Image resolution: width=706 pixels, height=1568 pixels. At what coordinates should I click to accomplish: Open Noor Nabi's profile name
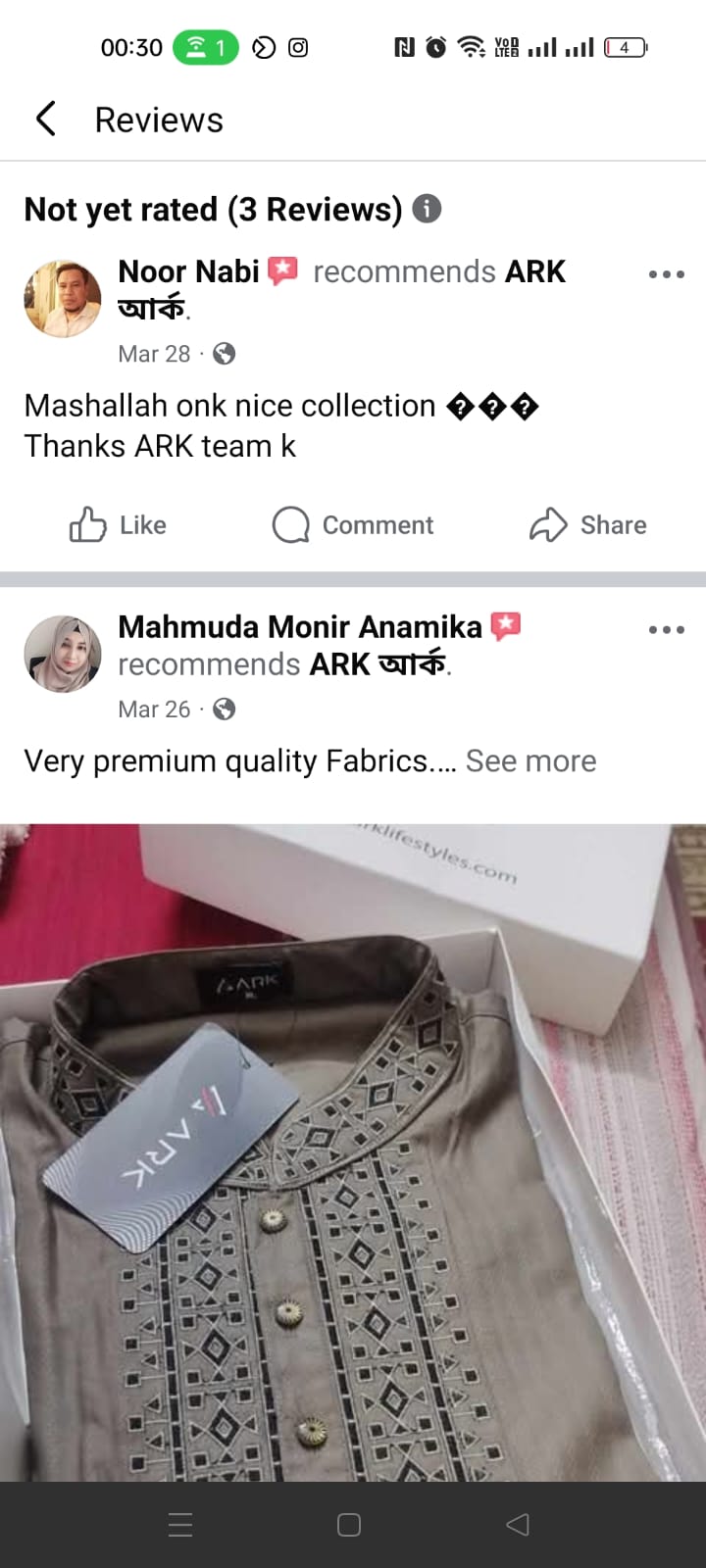[x=188, y=271]
